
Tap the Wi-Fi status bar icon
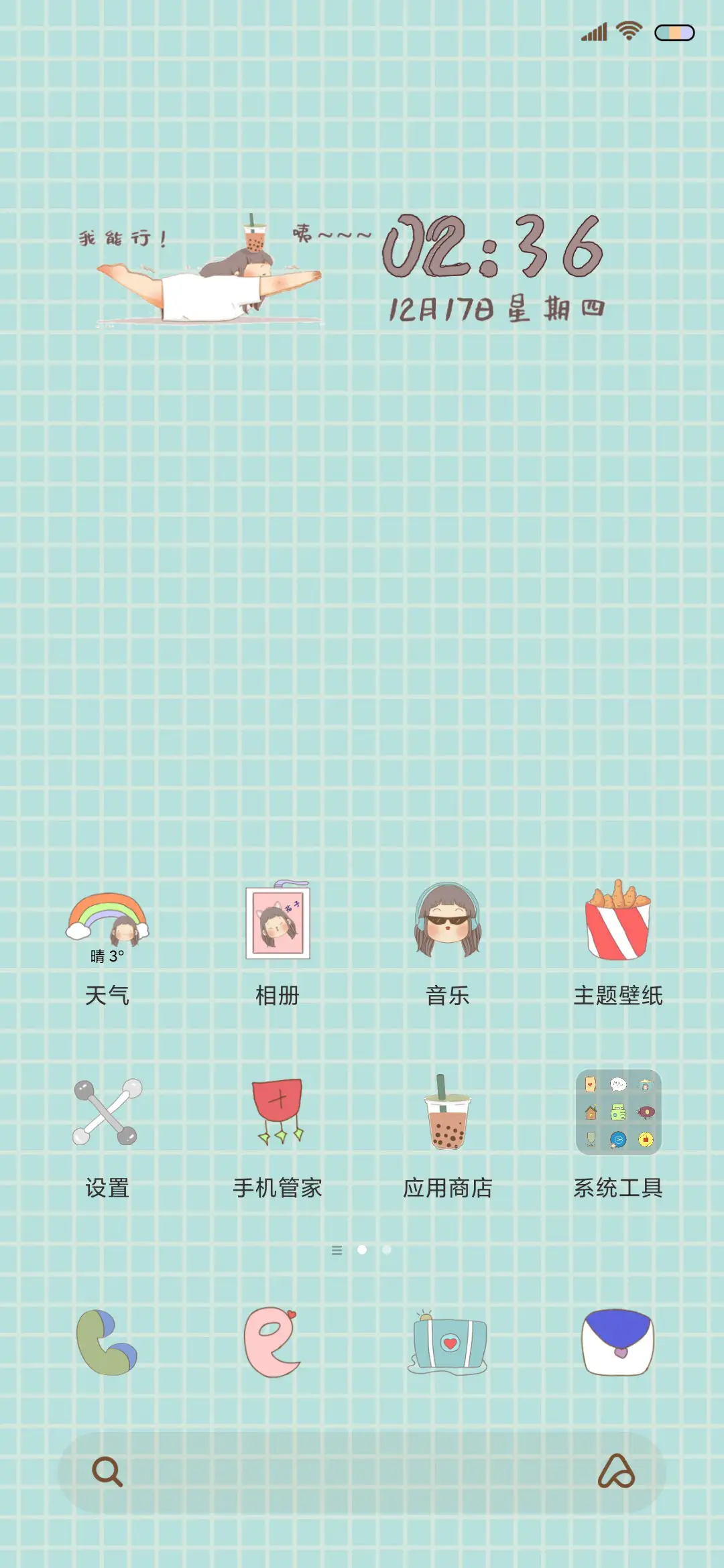pyautogui.click(x=627, y=30)
